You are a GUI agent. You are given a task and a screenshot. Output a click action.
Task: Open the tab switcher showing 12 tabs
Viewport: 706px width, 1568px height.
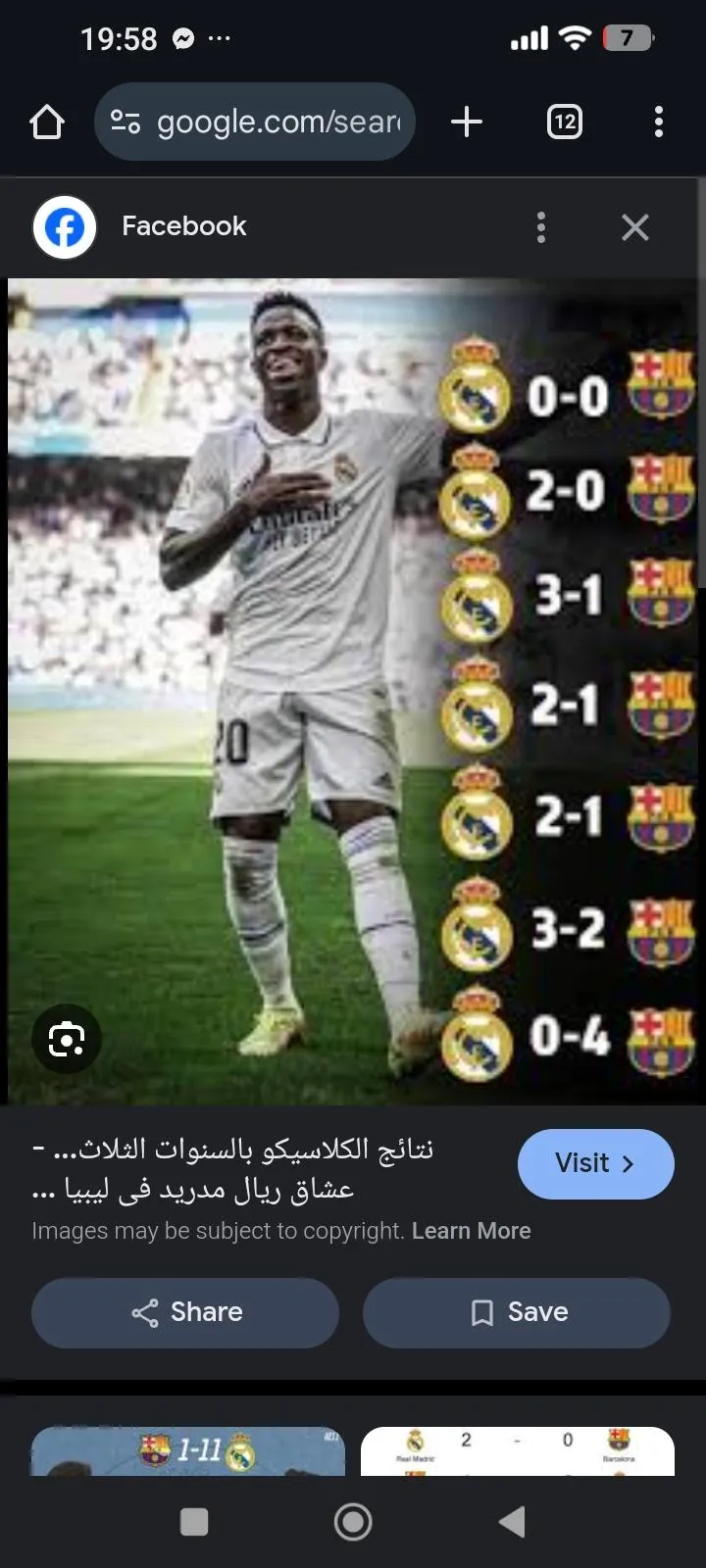click(564, 122)
